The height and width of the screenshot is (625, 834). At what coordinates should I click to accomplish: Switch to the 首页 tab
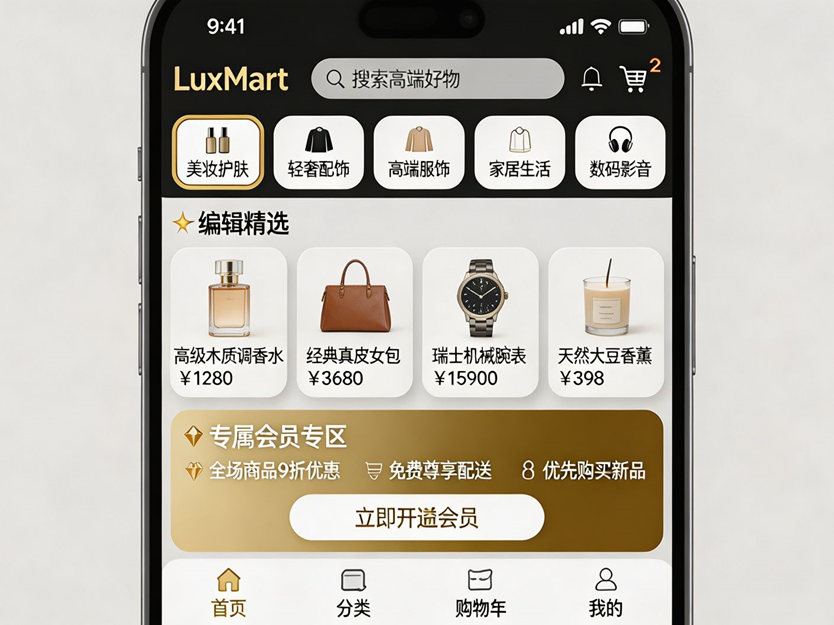229,593
